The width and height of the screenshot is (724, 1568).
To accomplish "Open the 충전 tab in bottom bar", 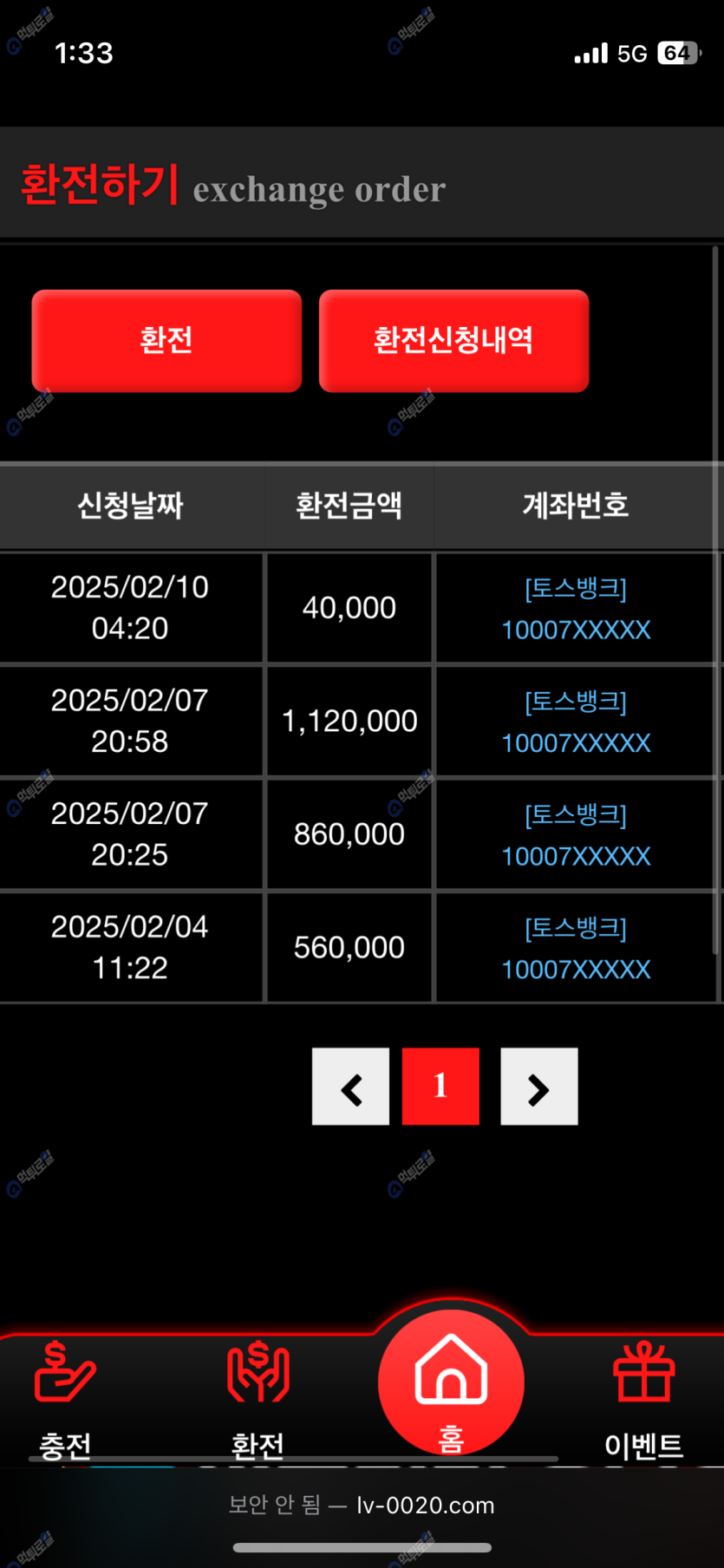I will [65, 1398].
